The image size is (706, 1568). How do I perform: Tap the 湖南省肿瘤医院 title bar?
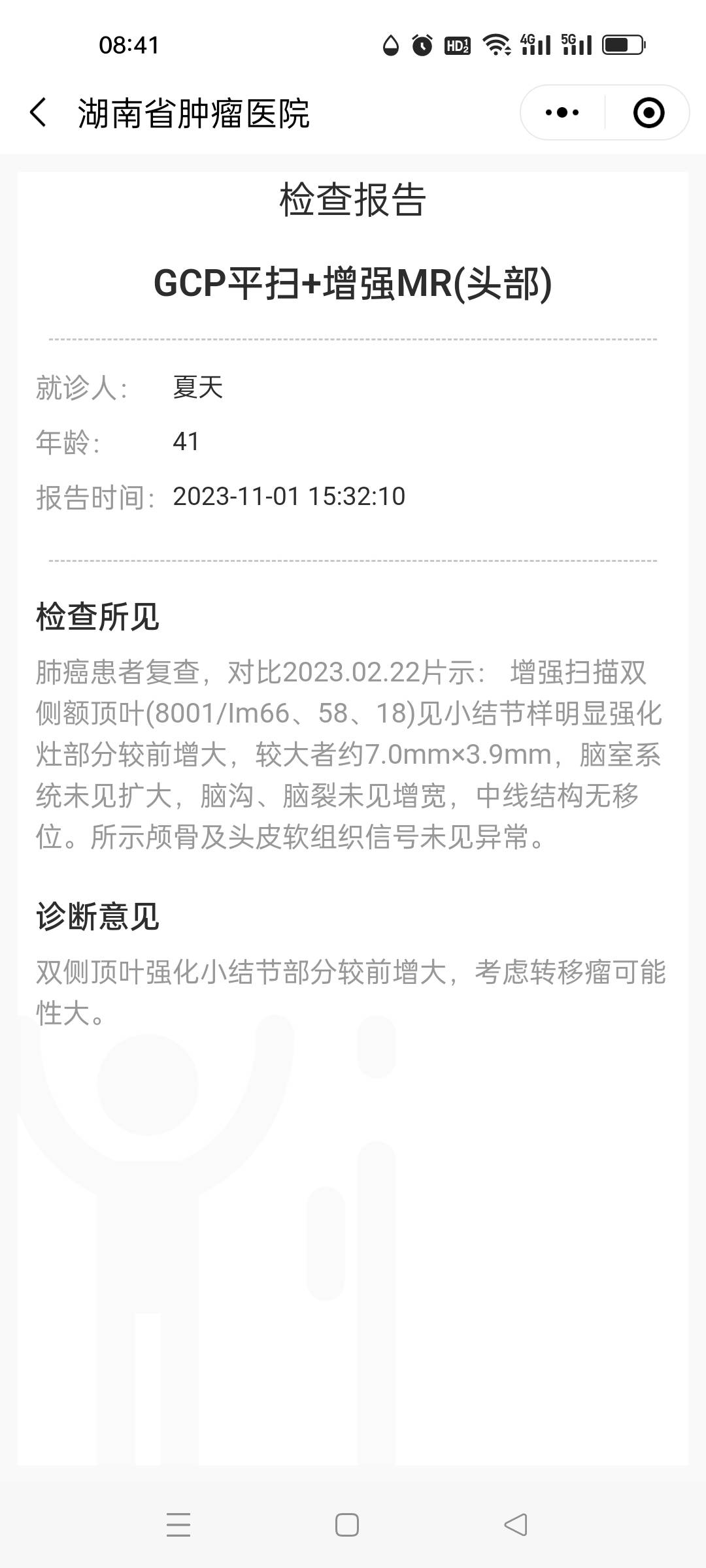194,111
